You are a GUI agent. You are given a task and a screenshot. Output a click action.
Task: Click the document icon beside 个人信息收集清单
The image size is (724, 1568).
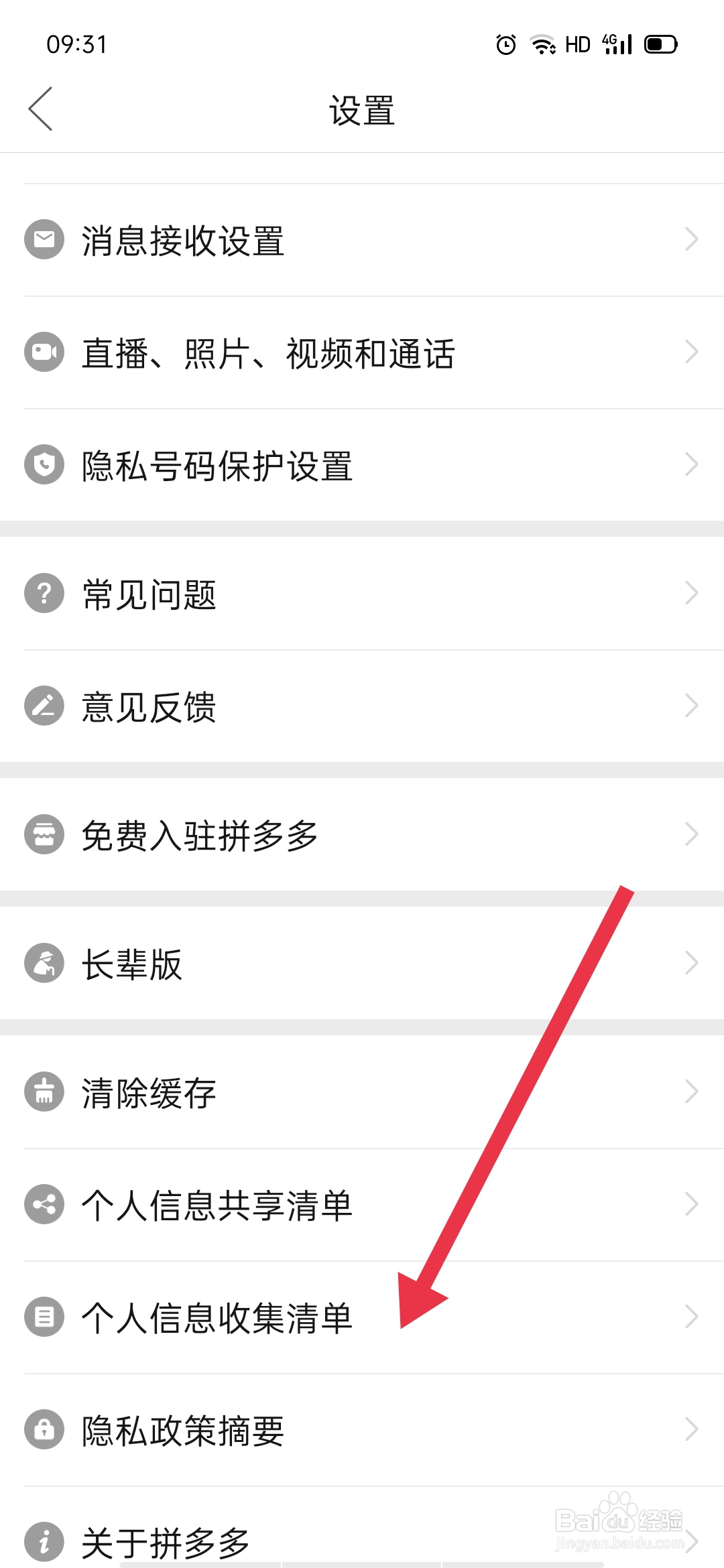point(44,1317)
